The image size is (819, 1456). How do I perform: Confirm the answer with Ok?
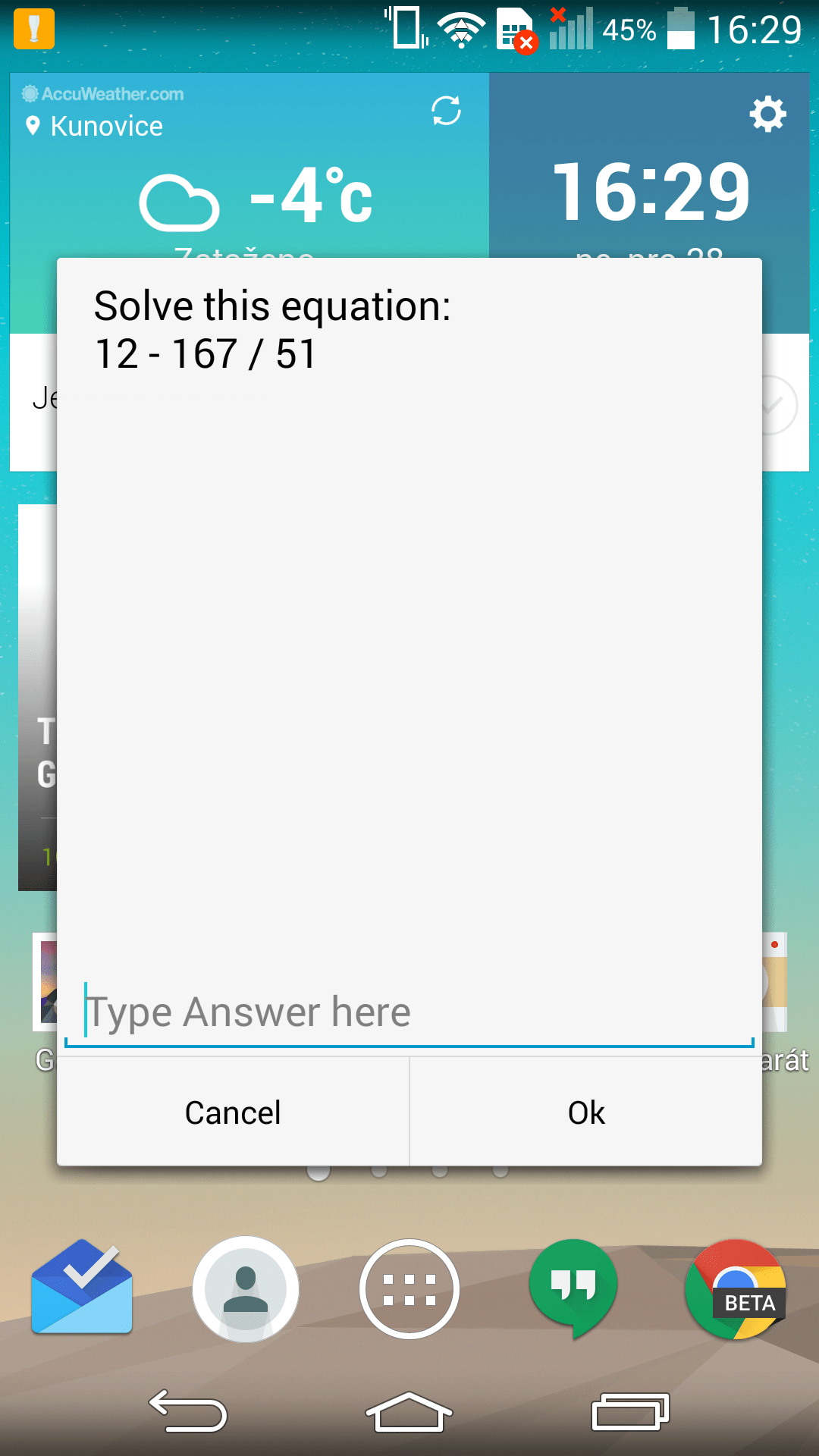click(x=586, y=1112)
